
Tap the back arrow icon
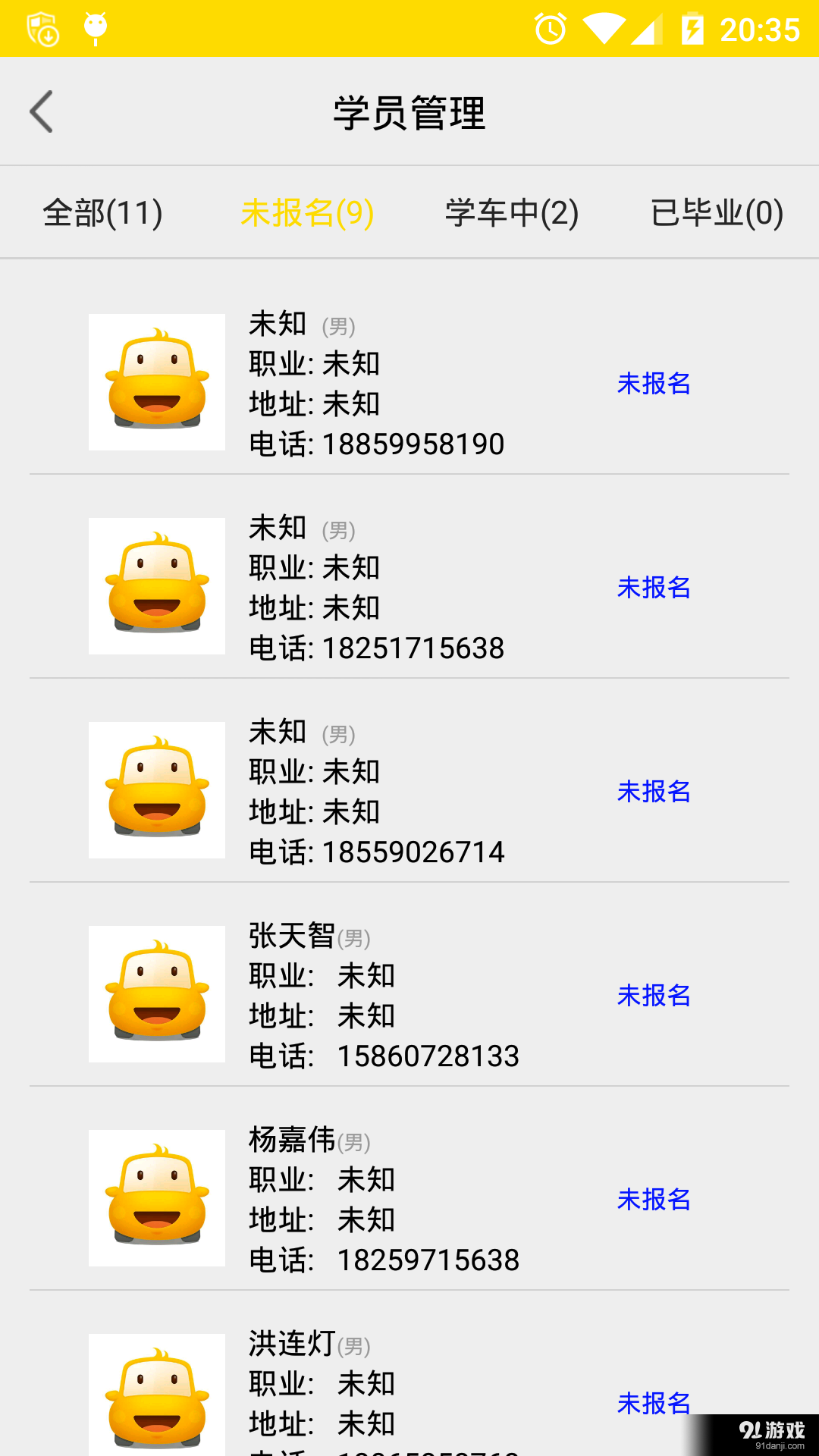coord(42,111)
